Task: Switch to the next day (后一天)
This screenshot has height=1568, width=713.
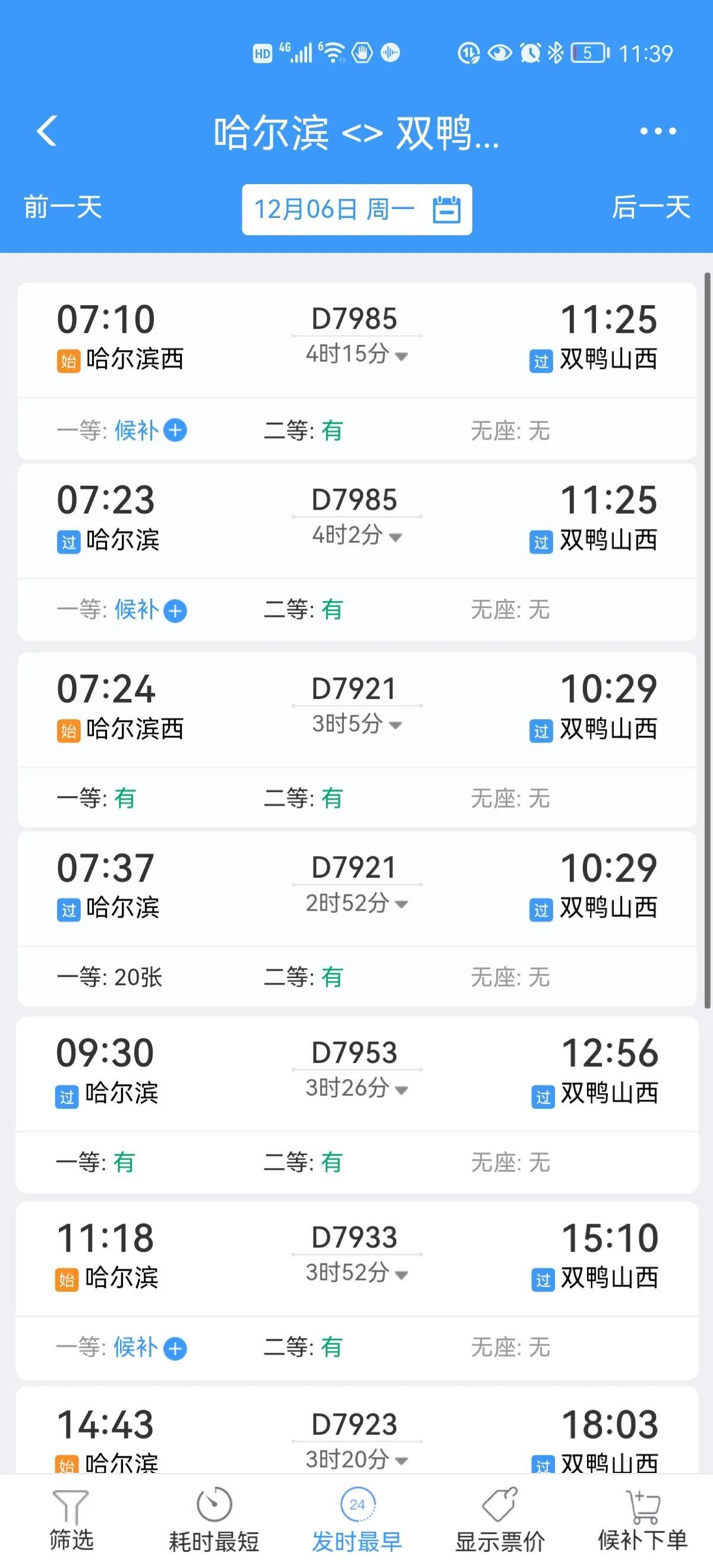Action: coord(650,207)
